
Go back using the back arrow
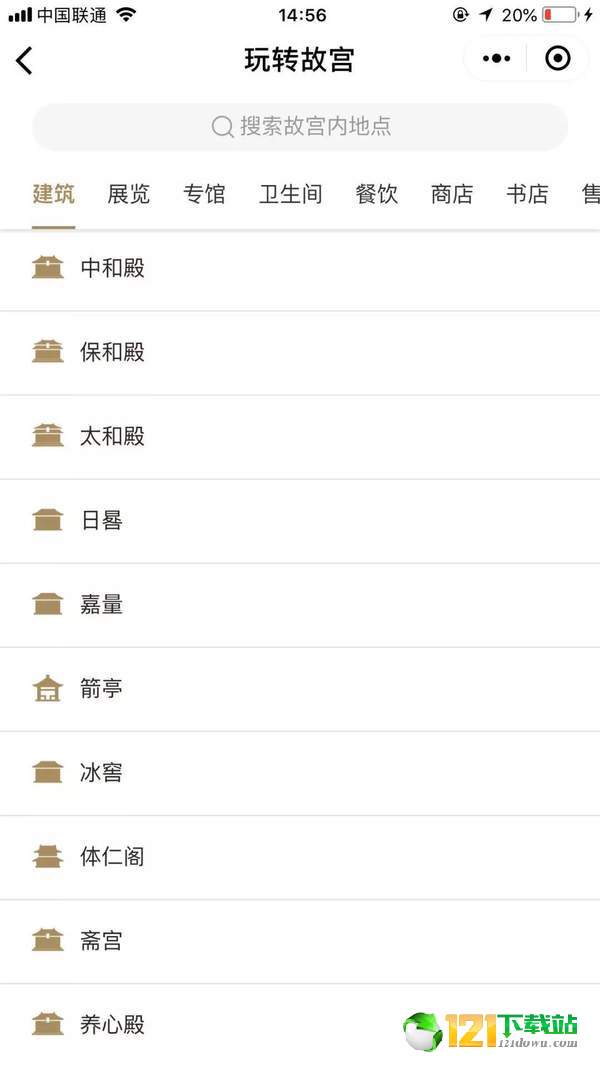[24, 61]
